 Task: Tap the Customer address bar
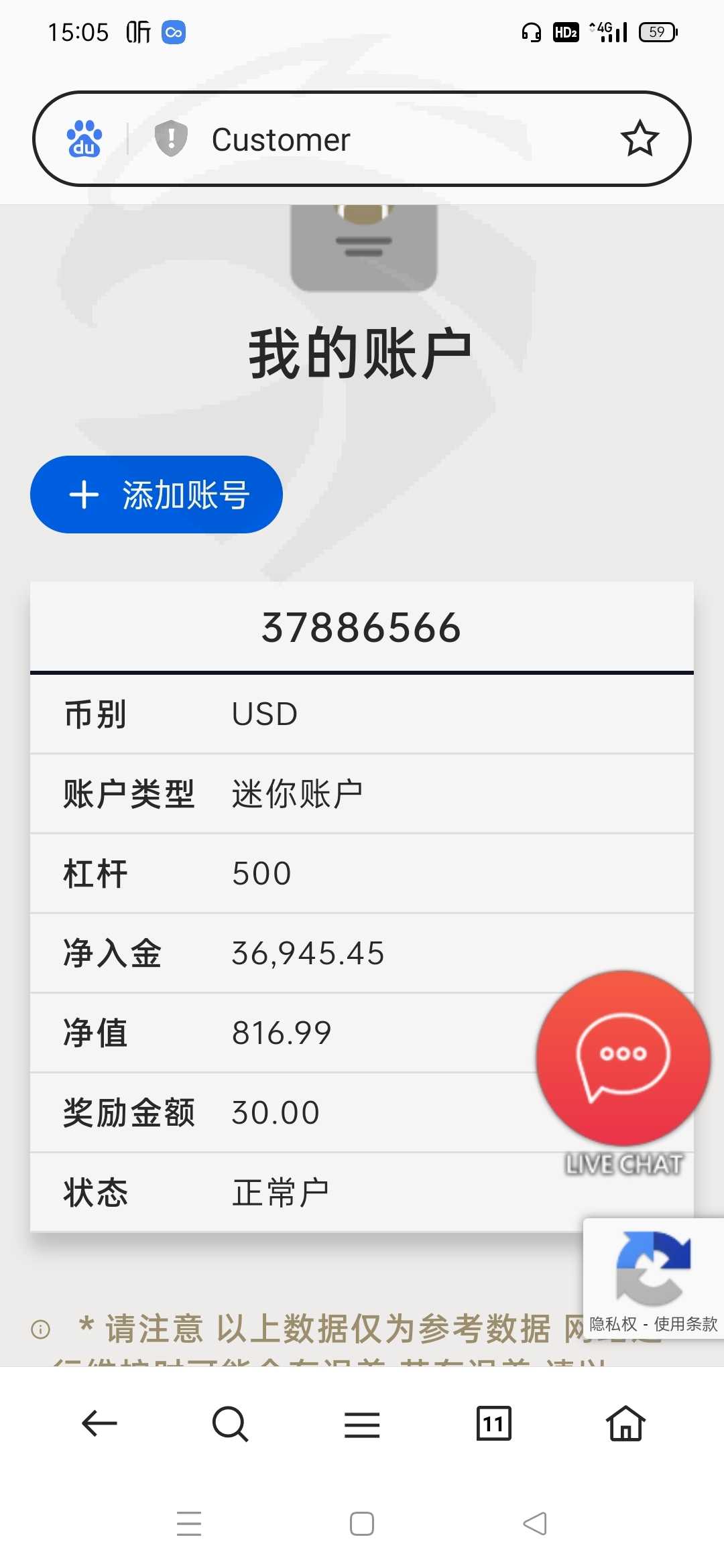pyautogui.click(x=362, y=139)
